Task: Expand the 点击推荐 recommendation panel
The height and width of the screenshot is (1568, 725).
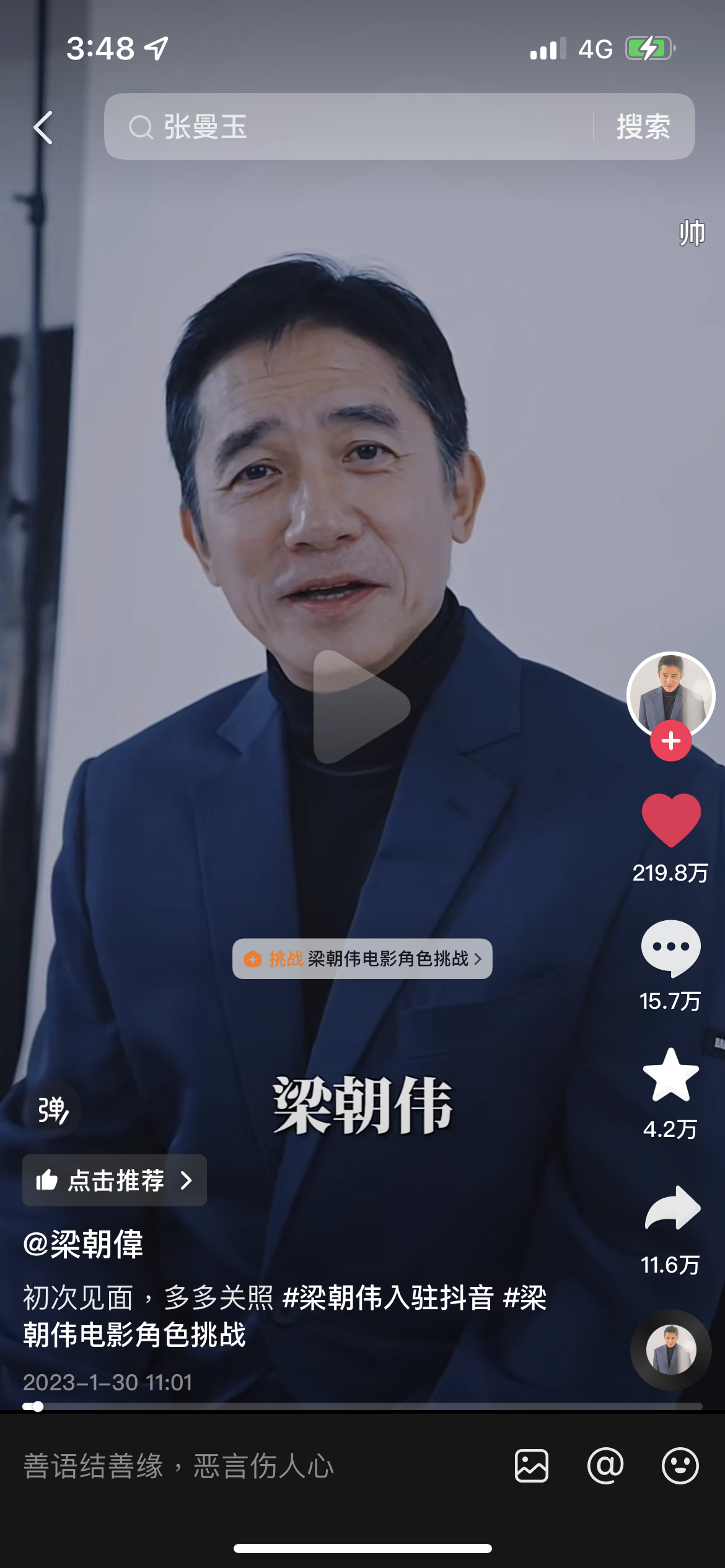Action: (x=115, y=1180)
